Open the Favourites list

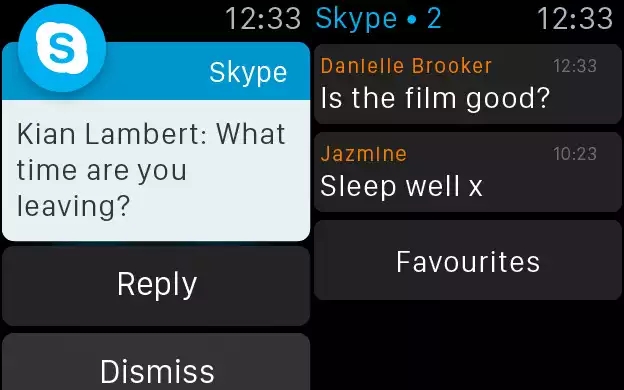point(468,260)
